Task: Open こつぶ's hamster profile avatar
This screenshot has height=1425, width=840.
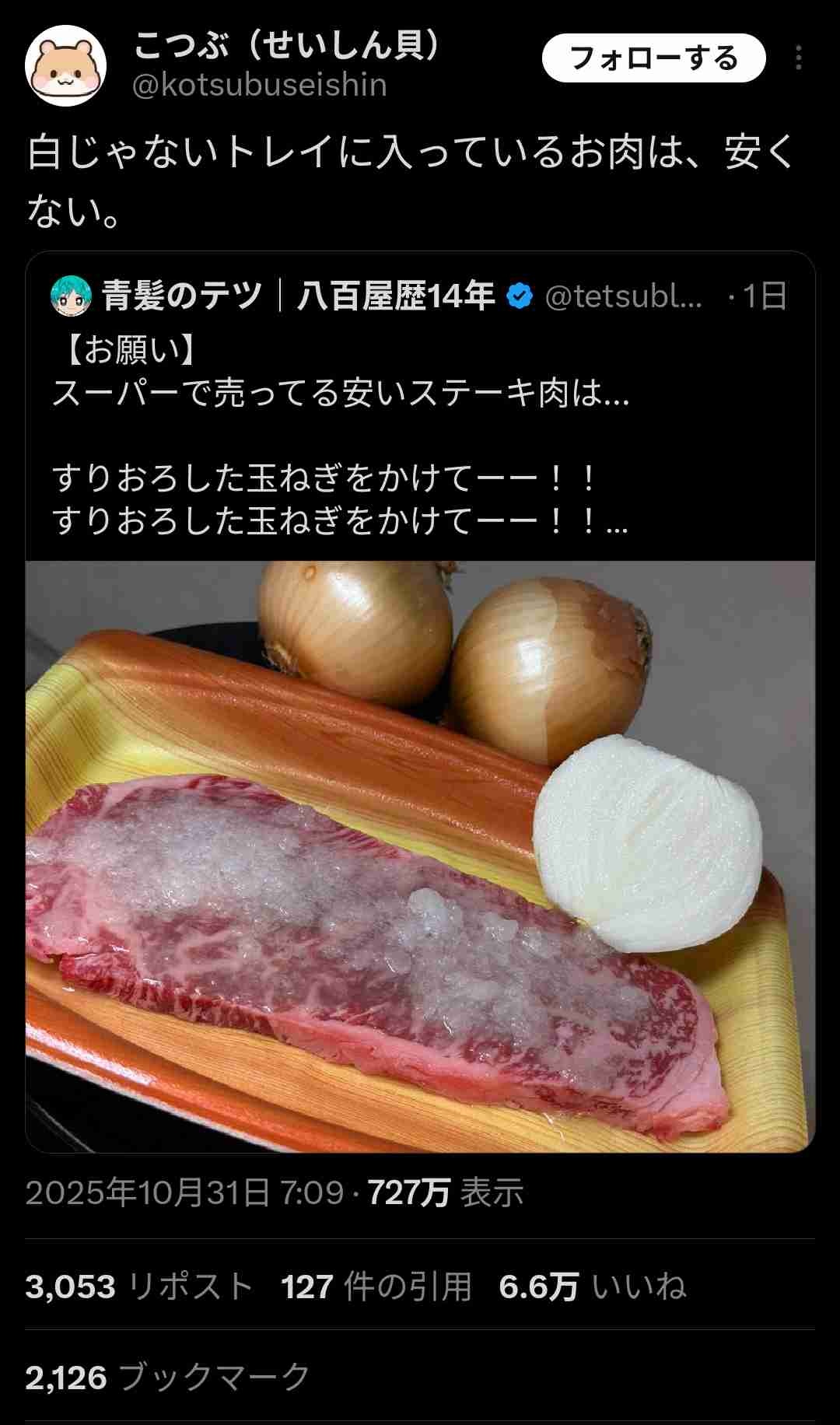Action: 66,65
